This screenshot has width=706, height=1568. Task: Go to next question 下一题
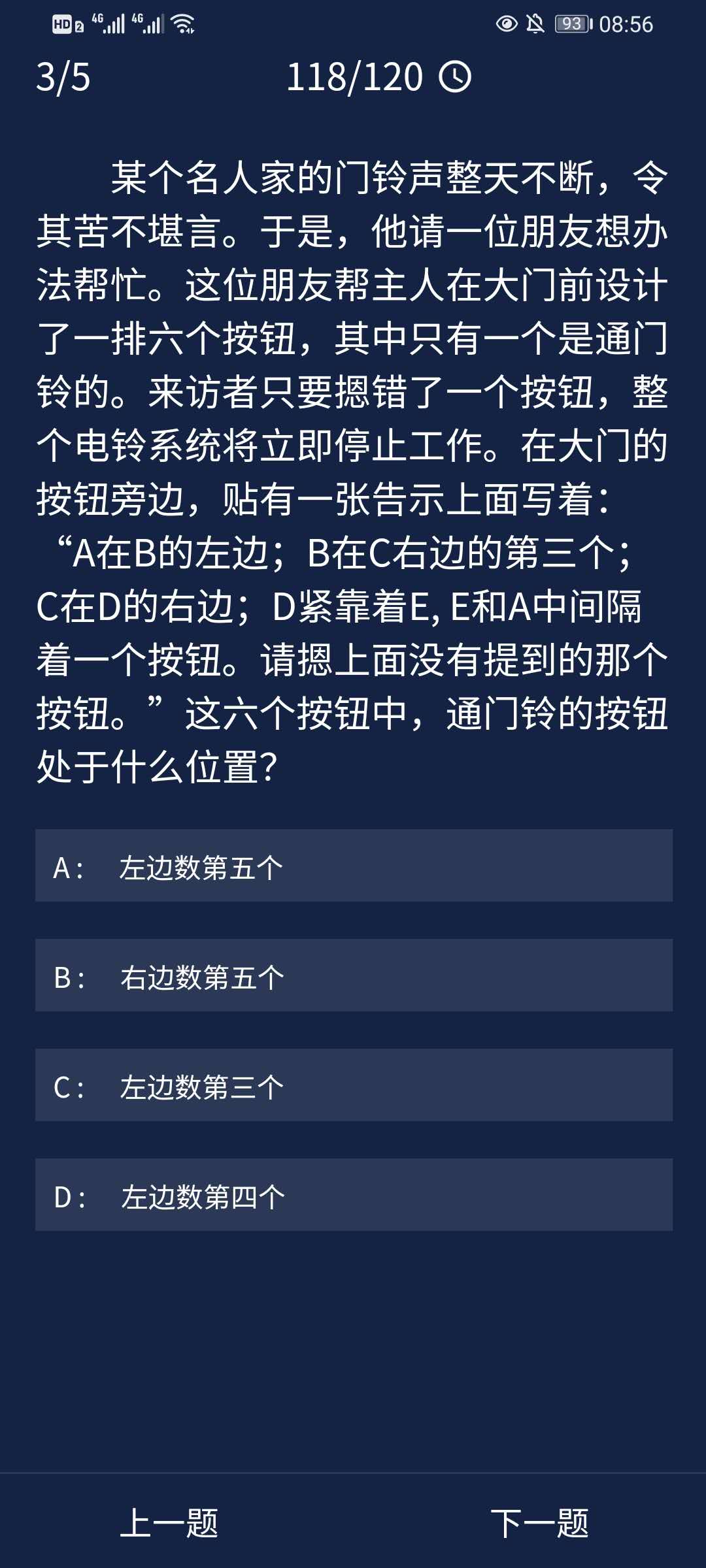(x=539, y=1524)
